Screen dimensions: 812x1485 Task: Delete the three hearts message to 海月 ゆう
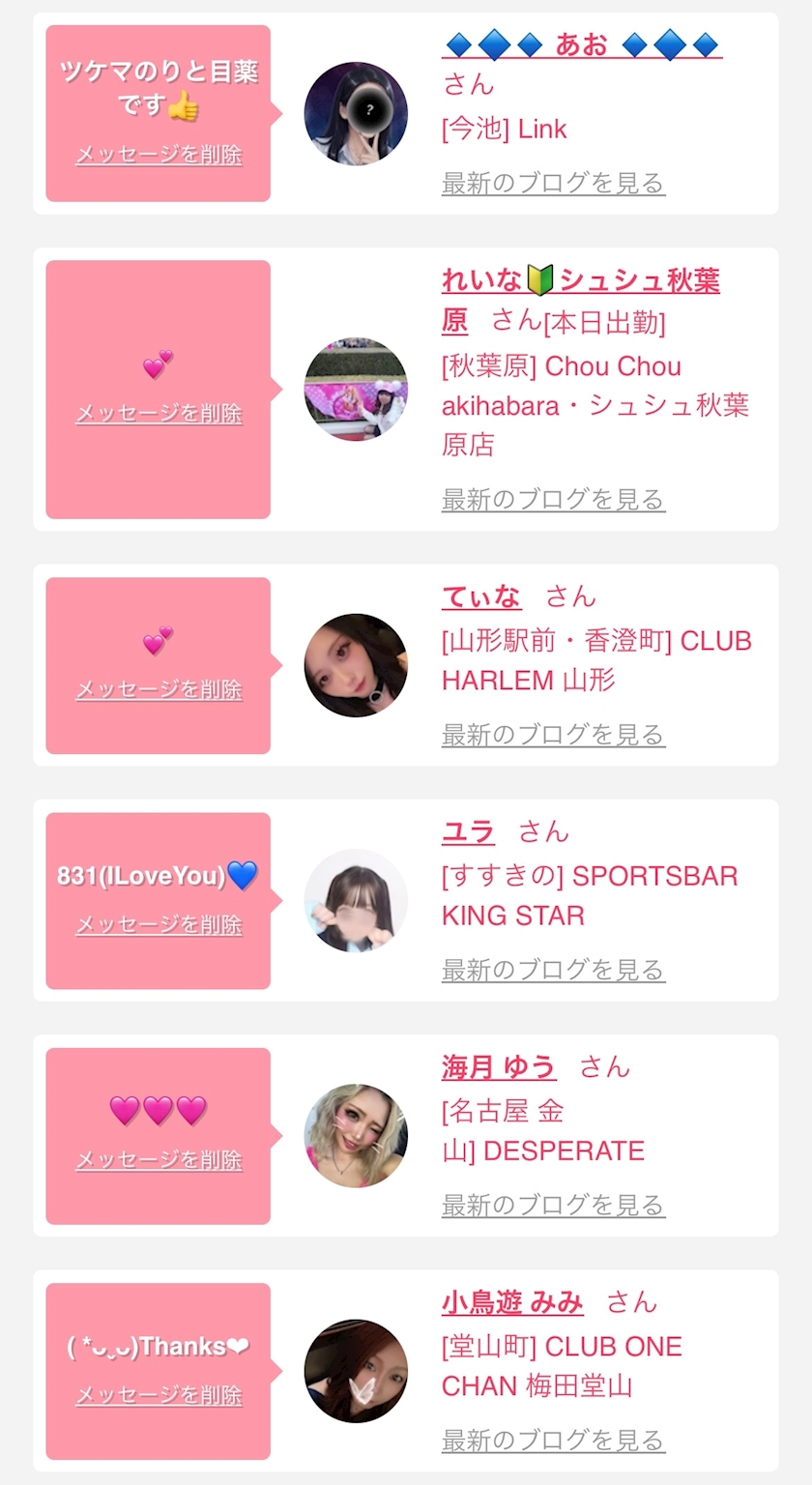159,1160
